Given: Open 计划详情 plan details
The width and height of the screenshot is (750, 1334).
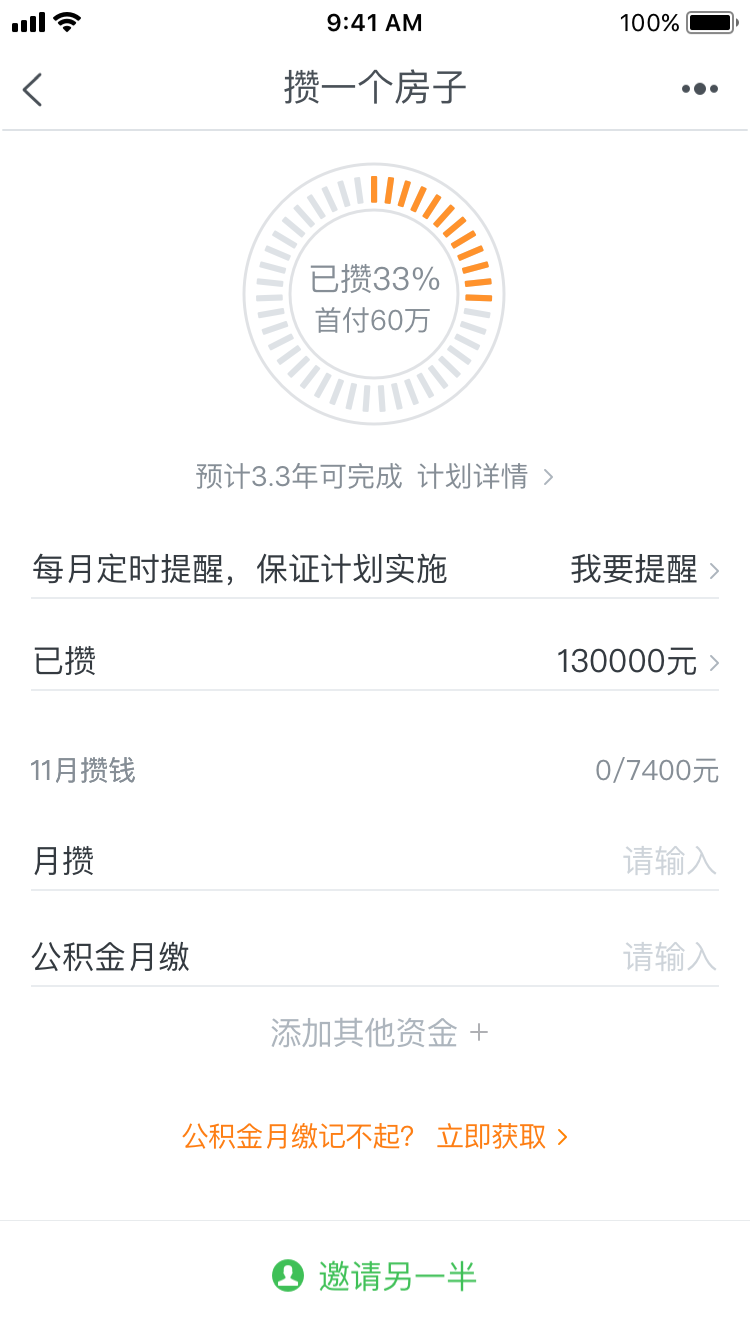Looking at the screenshot, I should (486, 477).
